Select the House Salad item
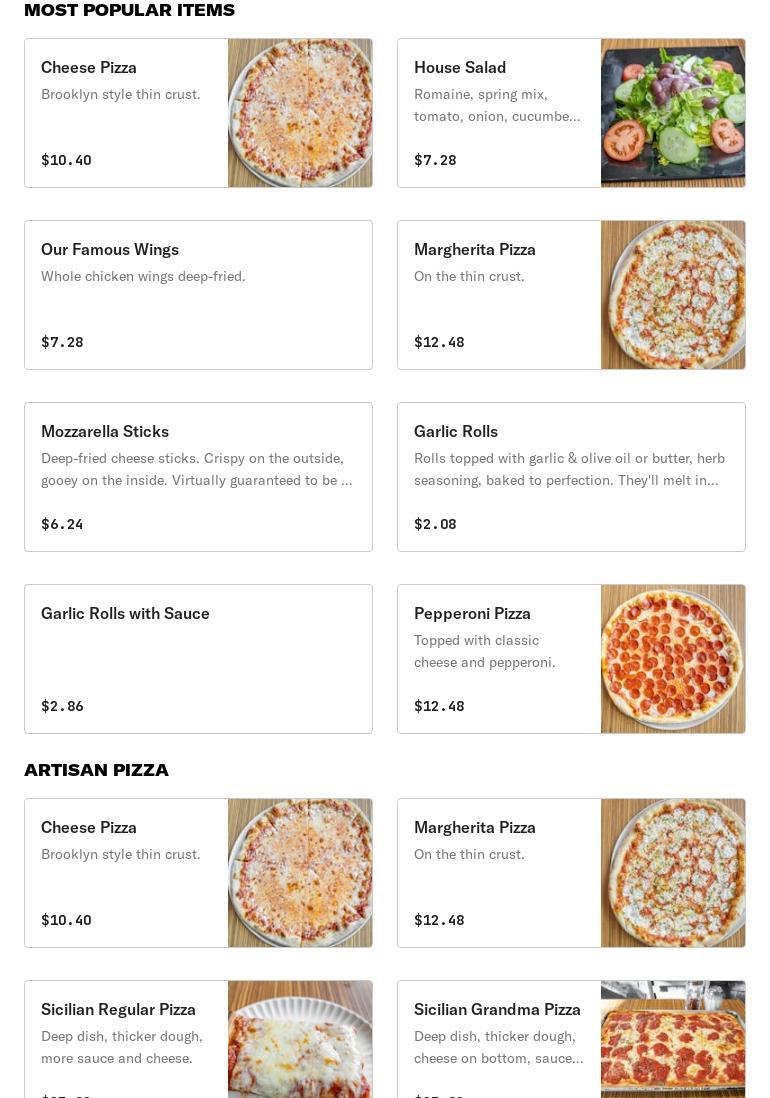The height and width of the screenshot is (1098, 770). 571,113
